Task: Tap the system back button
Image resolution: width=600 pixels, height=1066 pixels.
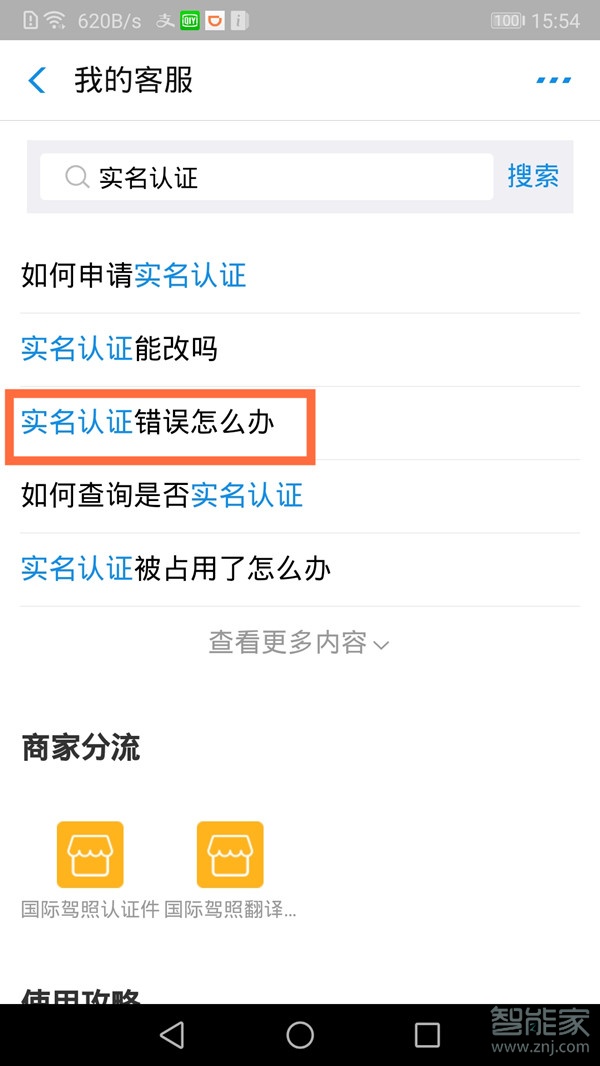Action: (172, 1035)
